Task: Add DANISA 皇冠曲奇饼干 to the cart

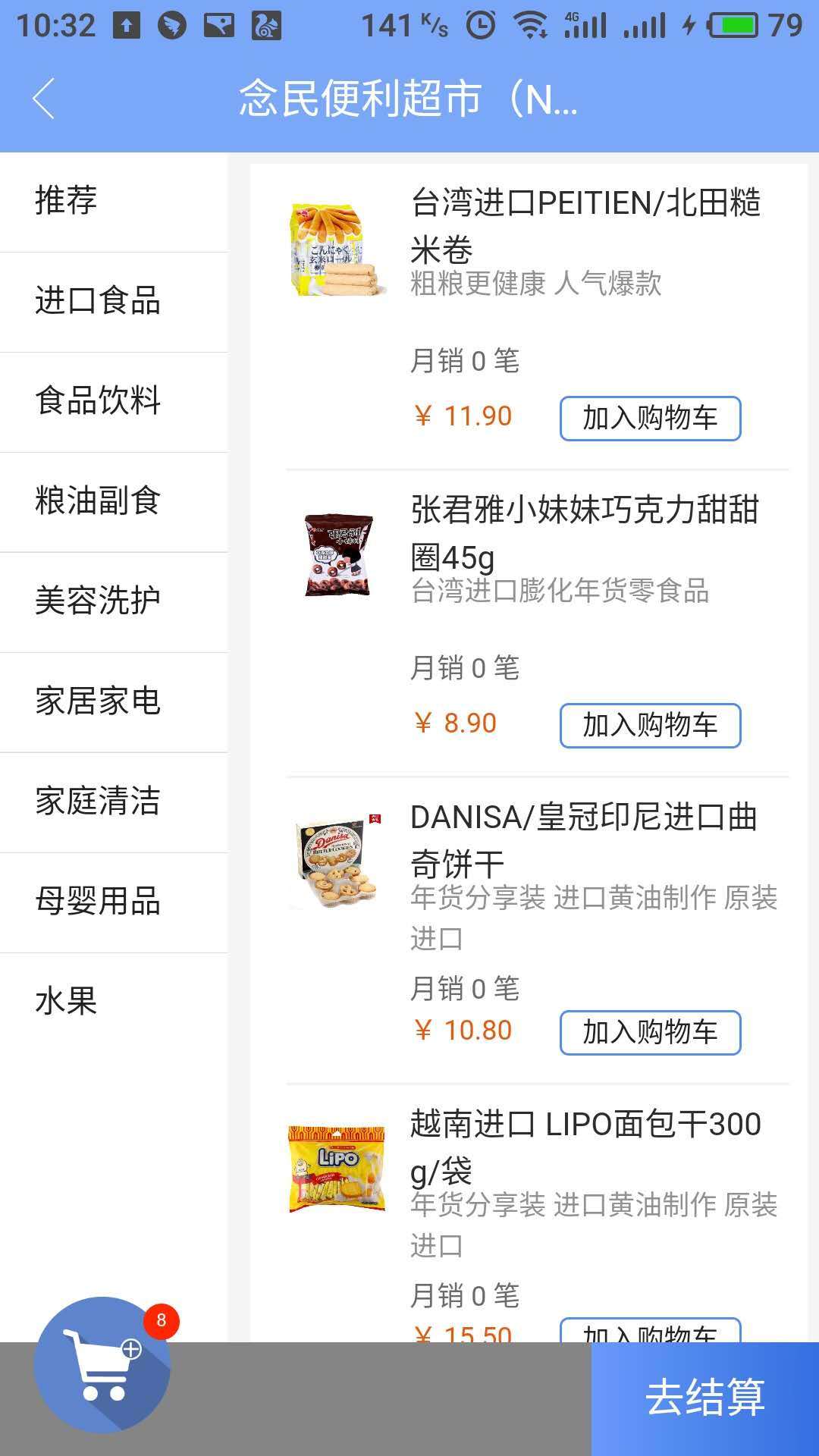Action: click(x=650, y=1032)
